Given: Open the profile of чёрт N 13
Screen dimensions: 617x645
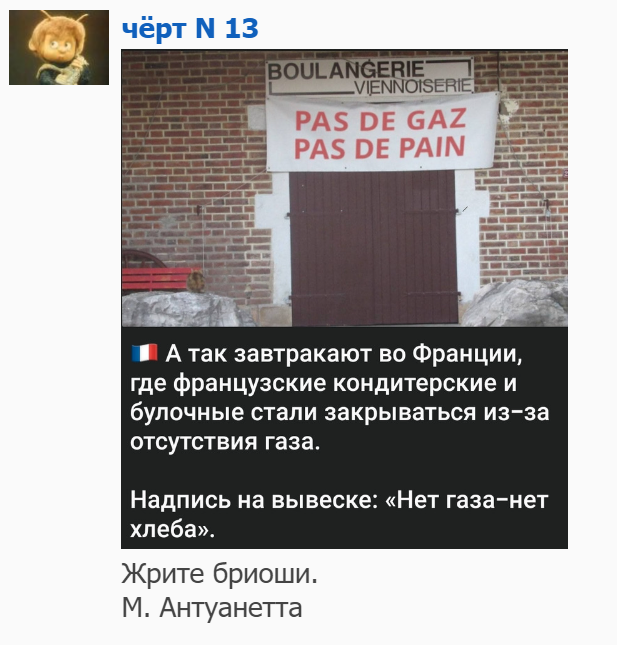Looking at the screenshot, I should pyautogui.click(x=190, y=28).
